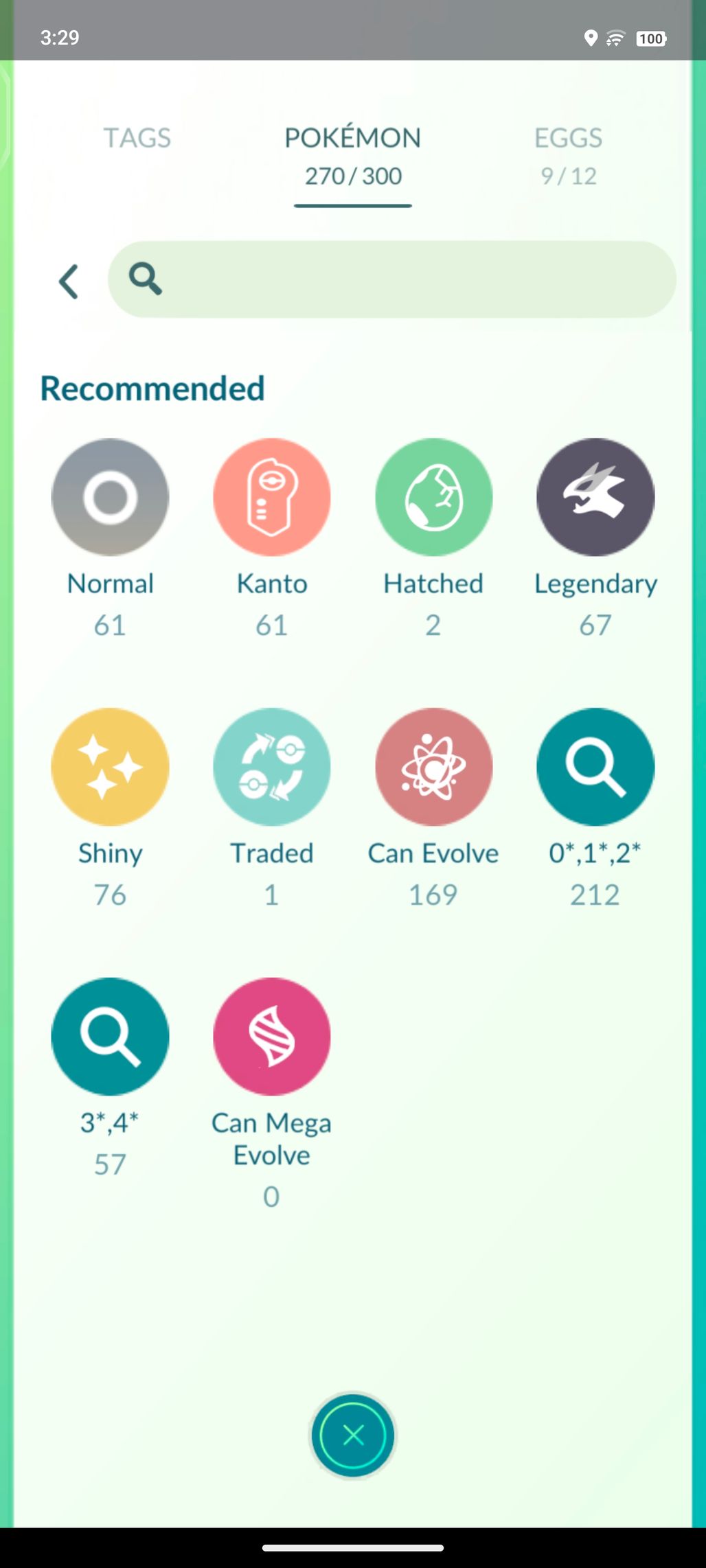706x1568 pixels.
Task: Show Hatched Pokémon
Action: tap(433, 497)
